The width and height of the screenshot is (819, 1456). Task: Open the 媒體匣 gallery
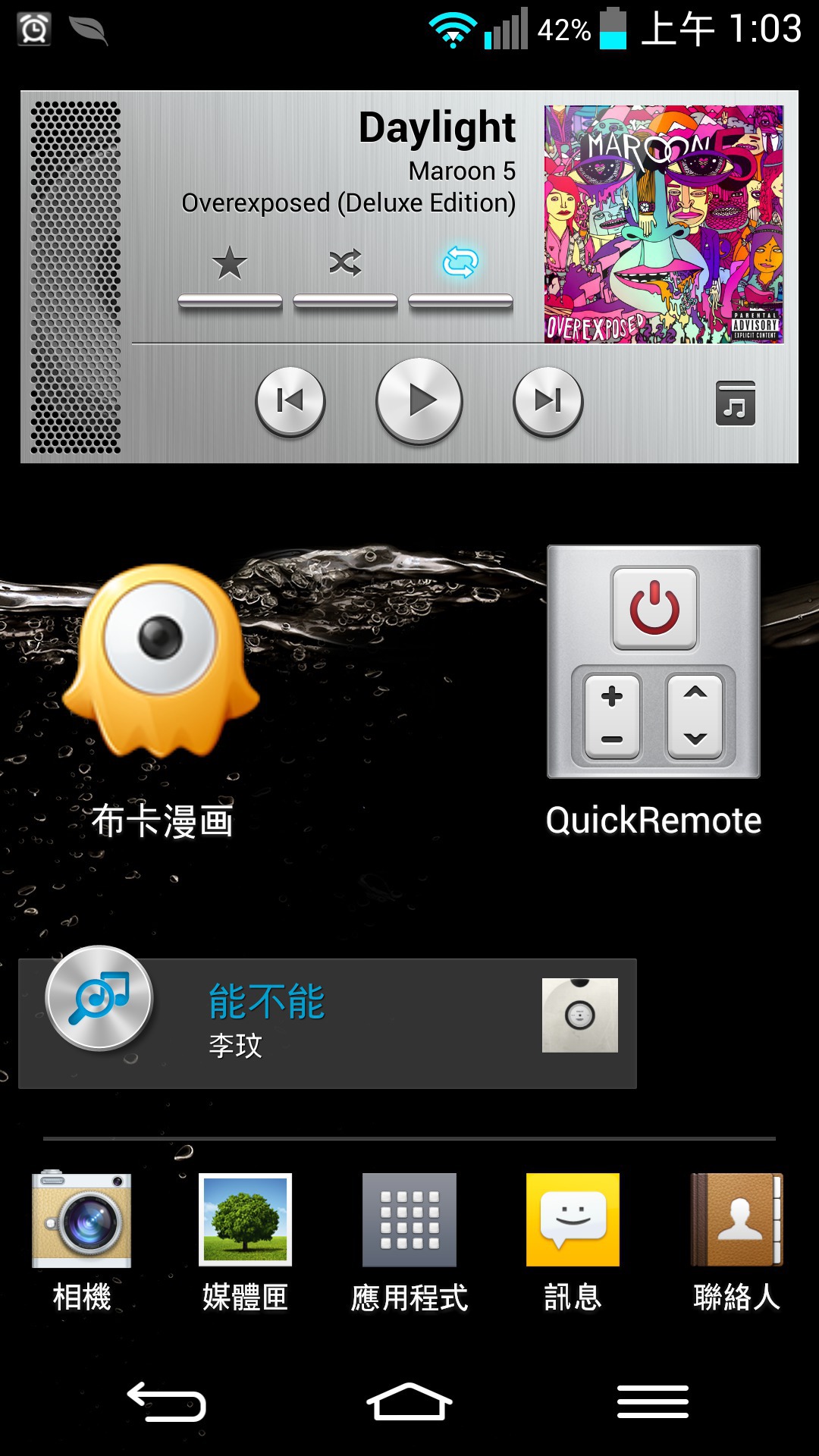click(245, 1241)
